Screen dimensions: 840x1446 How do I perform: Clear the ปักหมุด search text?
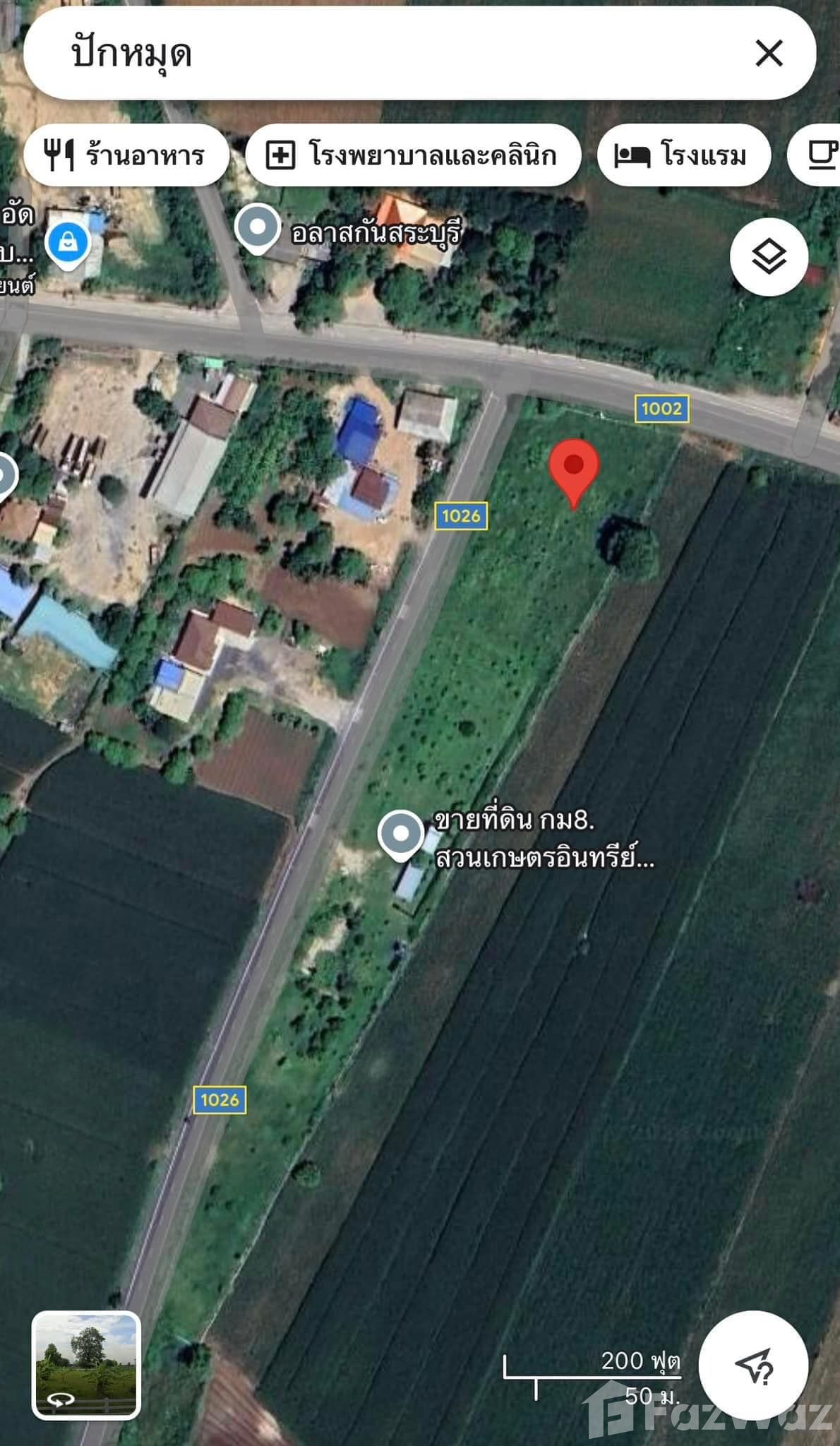click(x=769, y=54)
